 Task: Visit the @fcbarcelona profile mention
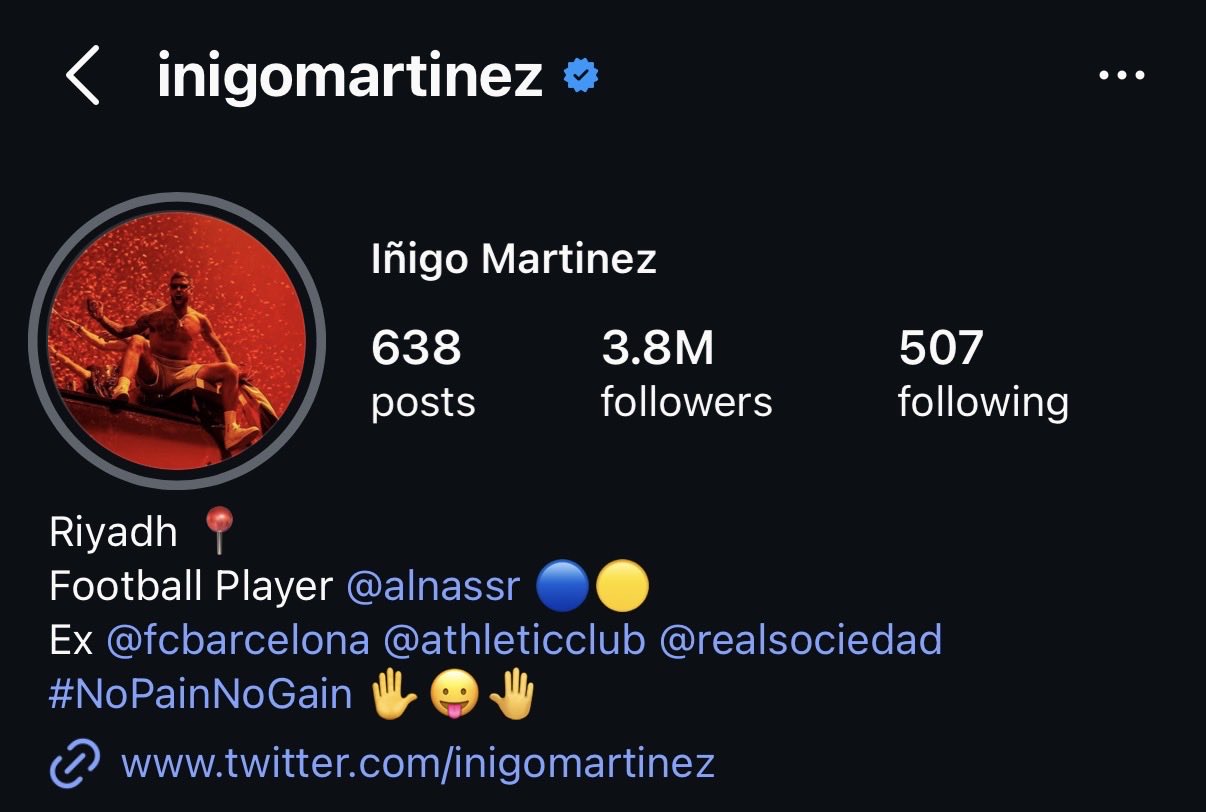click(237, 640)
